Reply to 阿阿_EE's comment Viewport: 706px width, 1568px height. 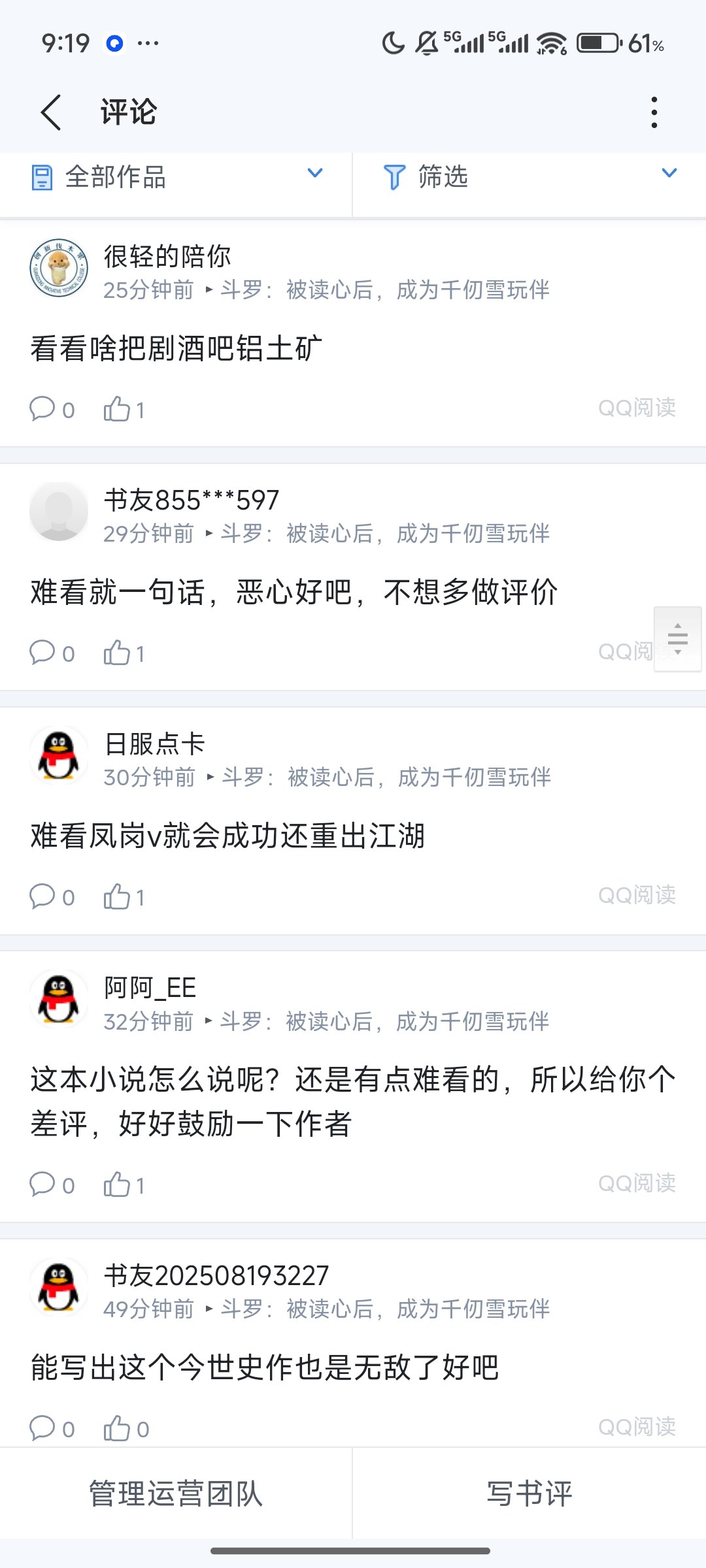point(43,1184)
